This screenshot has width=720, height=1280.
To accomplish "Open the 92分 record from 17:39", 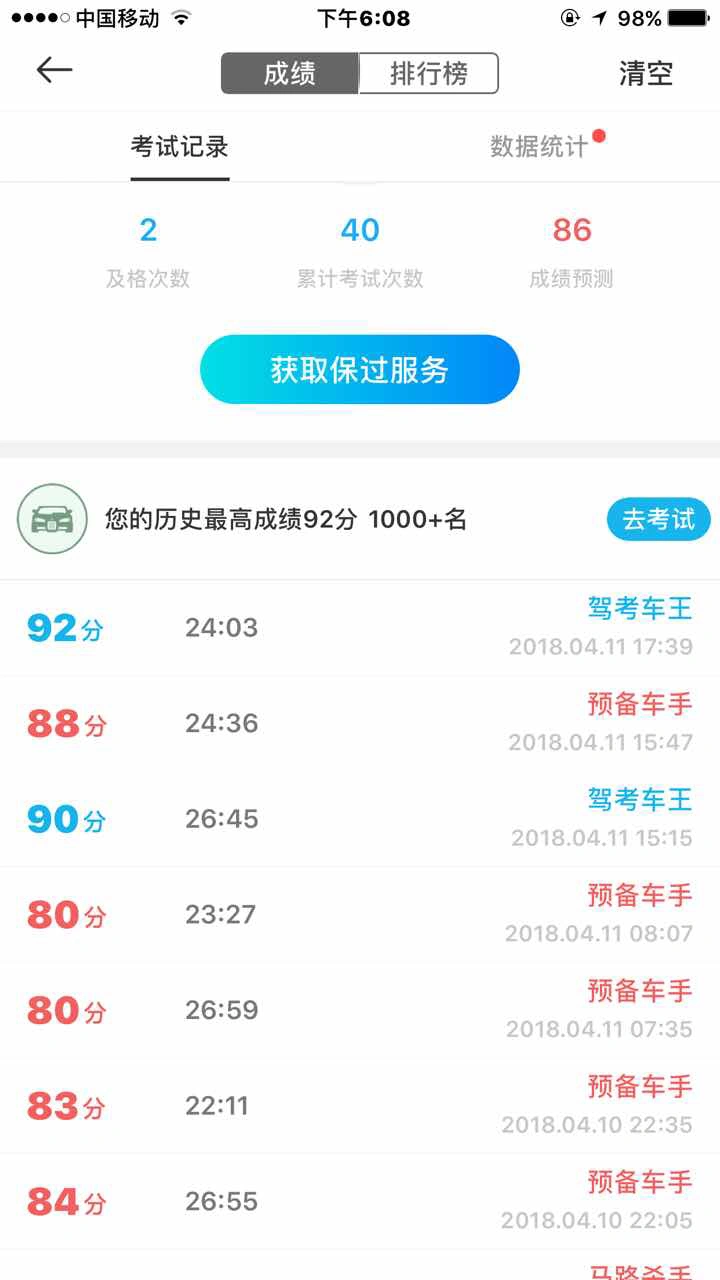I will 360,628.
